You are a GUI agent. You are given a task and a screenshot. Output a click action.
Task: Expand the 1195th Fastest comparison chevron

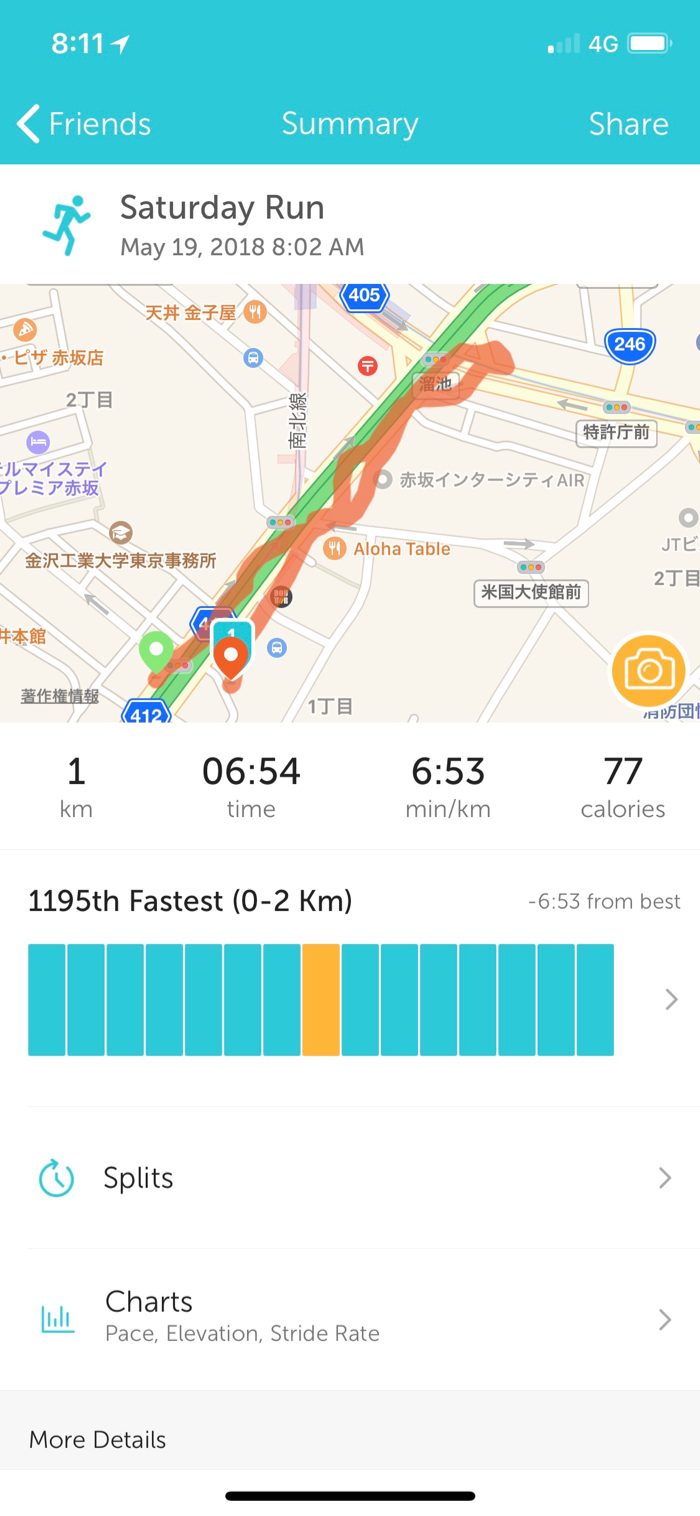tap(671, 999)
